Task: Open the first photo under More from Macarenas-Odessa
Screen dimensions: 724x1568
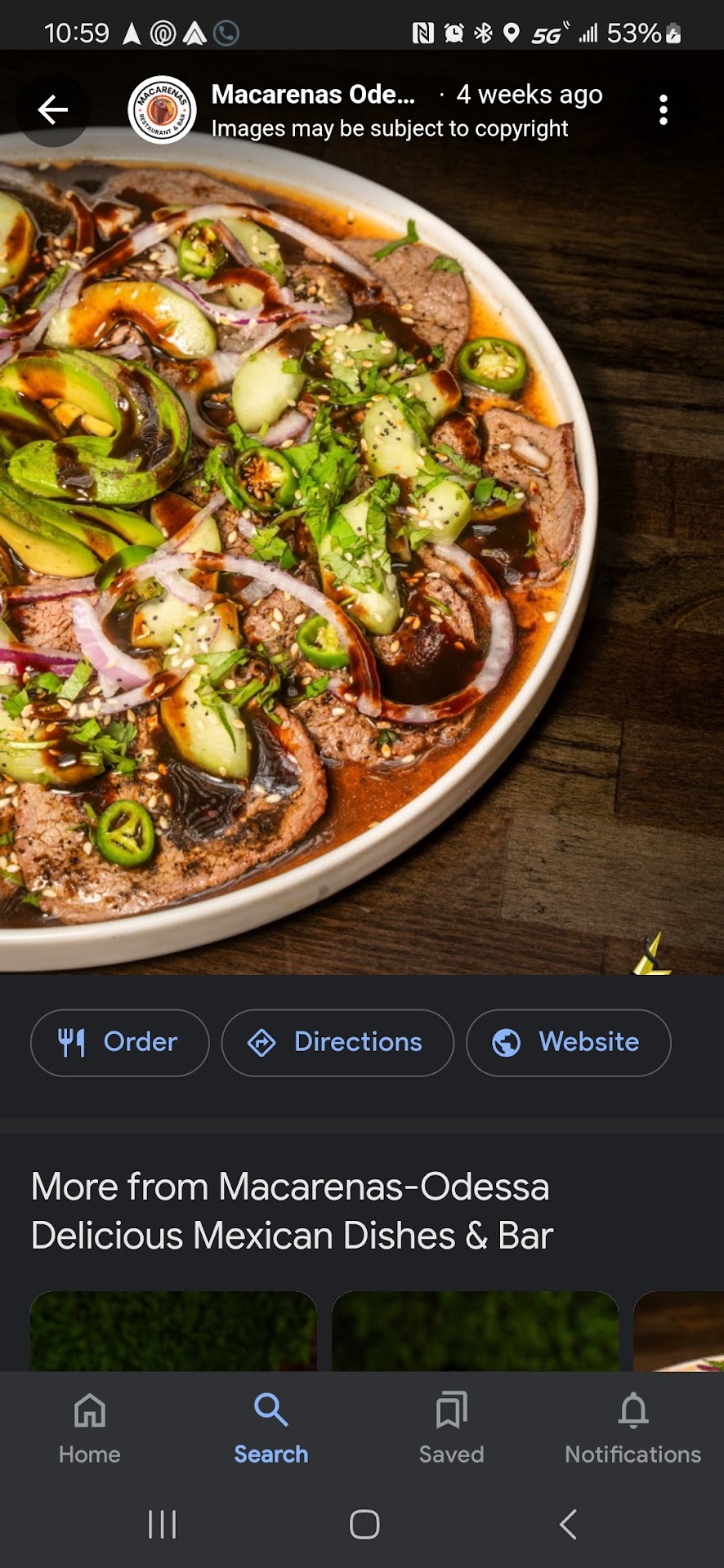Action: pyautogui.click(x=173, y=1331)
